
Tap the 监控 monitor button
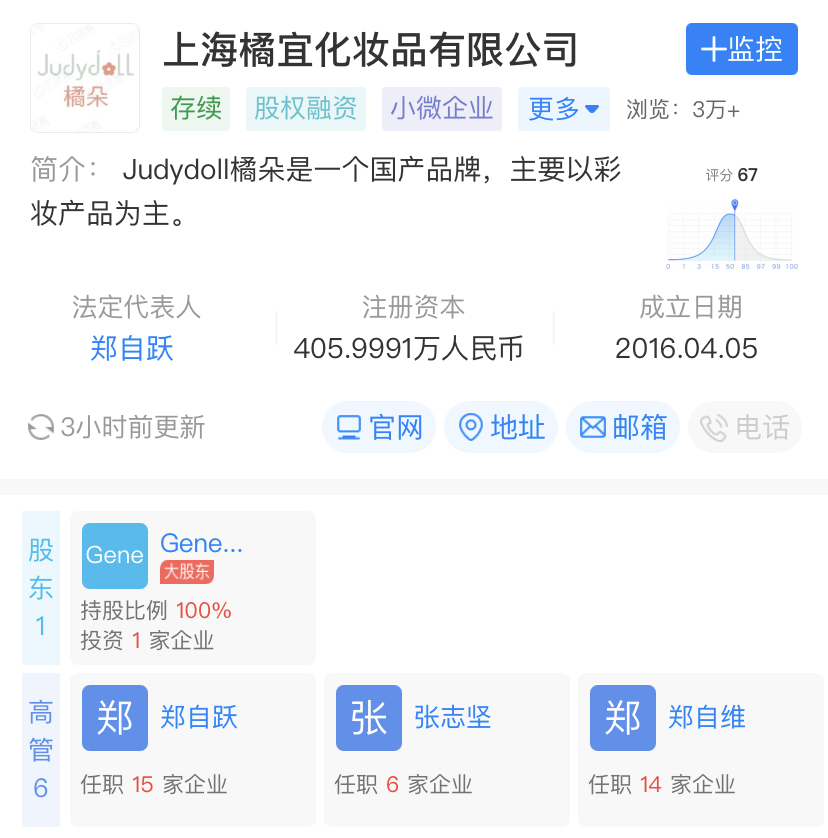click(741, 49)
